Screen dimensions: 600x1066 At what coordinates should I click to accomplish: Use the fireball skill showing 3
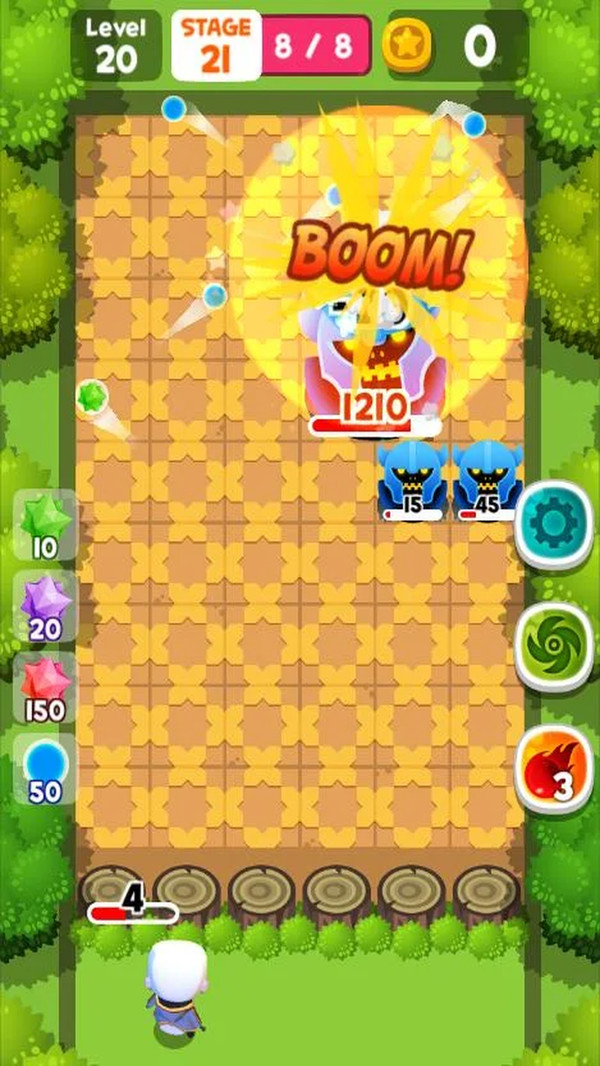pyautogui.click(x=554, y=768)
